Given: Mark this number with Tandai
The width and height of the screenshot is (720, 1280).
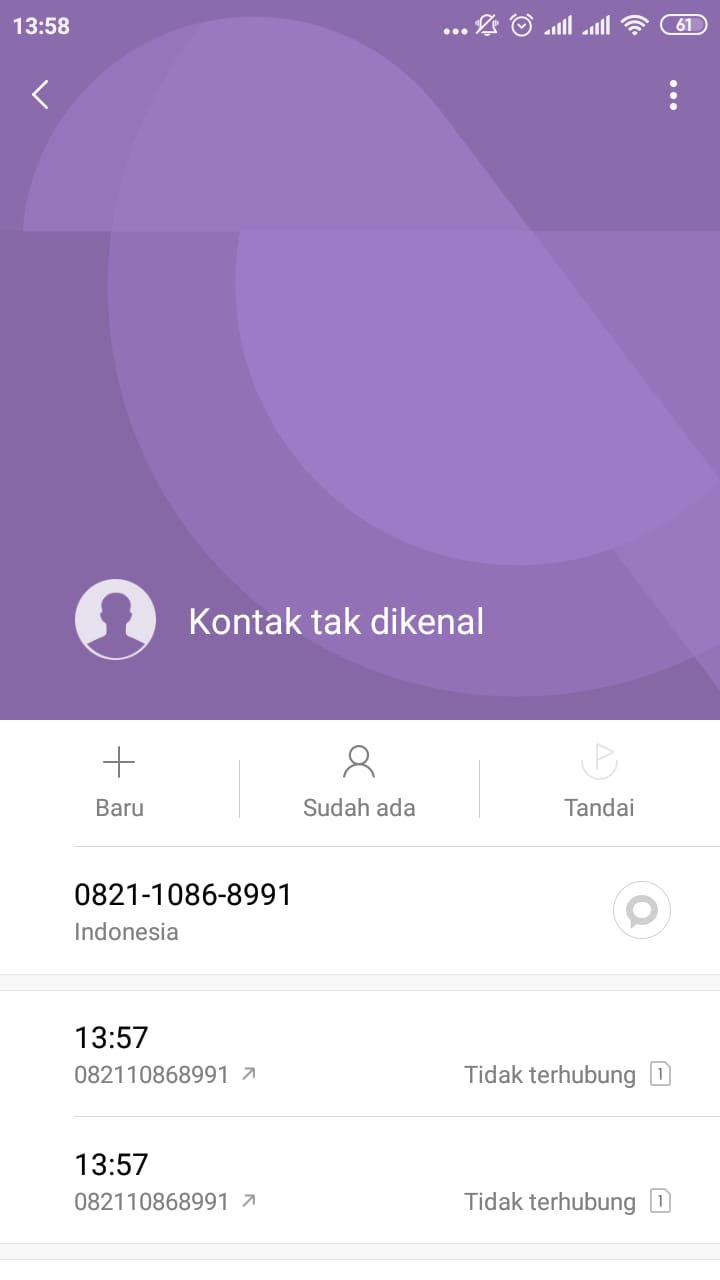Looking at the screenshot, I should pyautogui.click(x=599, y=784).
